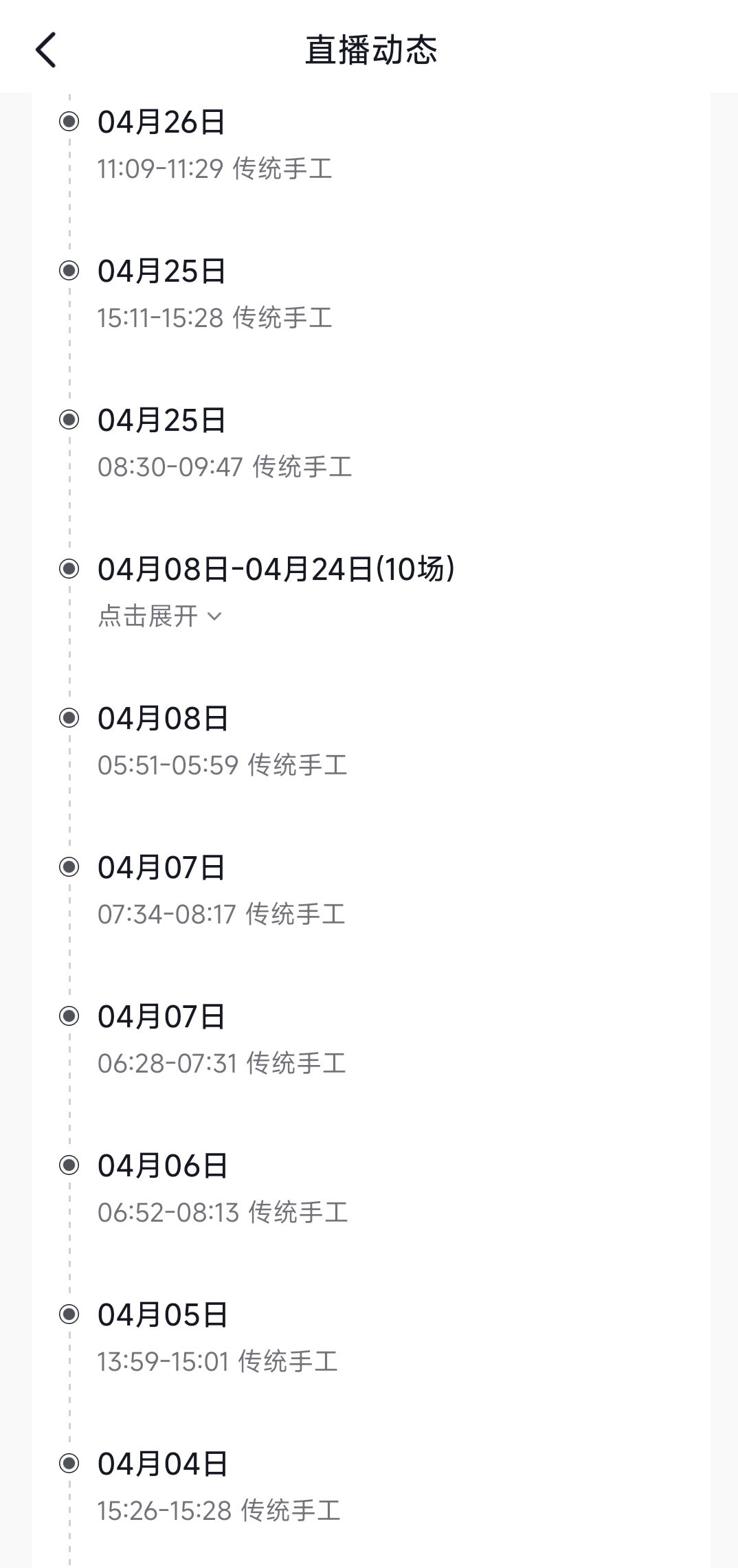Go back from 直播动态 page
The height and width of the screenshot is (1568, 738).
[x=46, y=50]
